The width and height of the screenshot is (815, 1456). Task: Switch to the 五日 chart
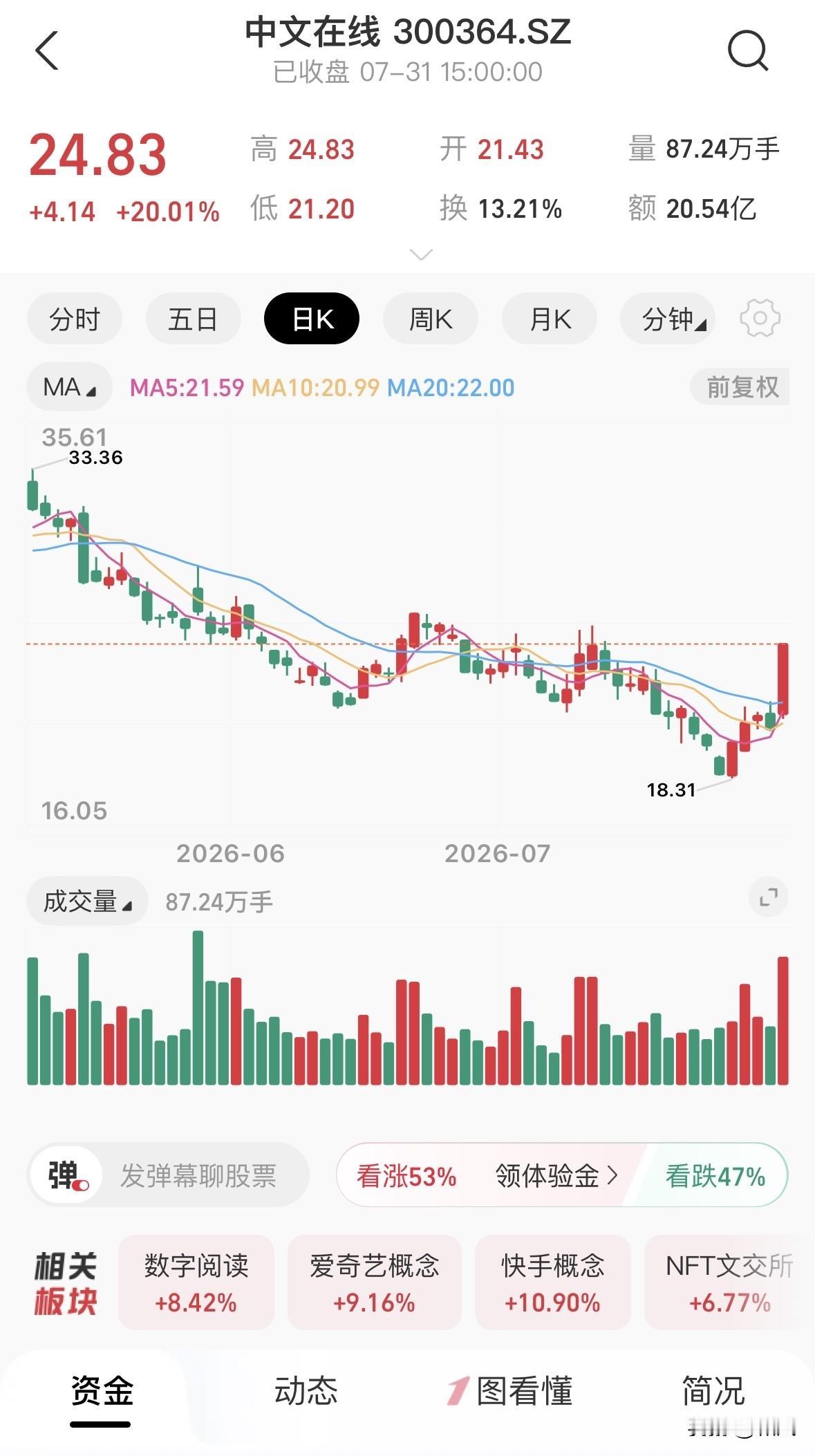coord(193,319)
